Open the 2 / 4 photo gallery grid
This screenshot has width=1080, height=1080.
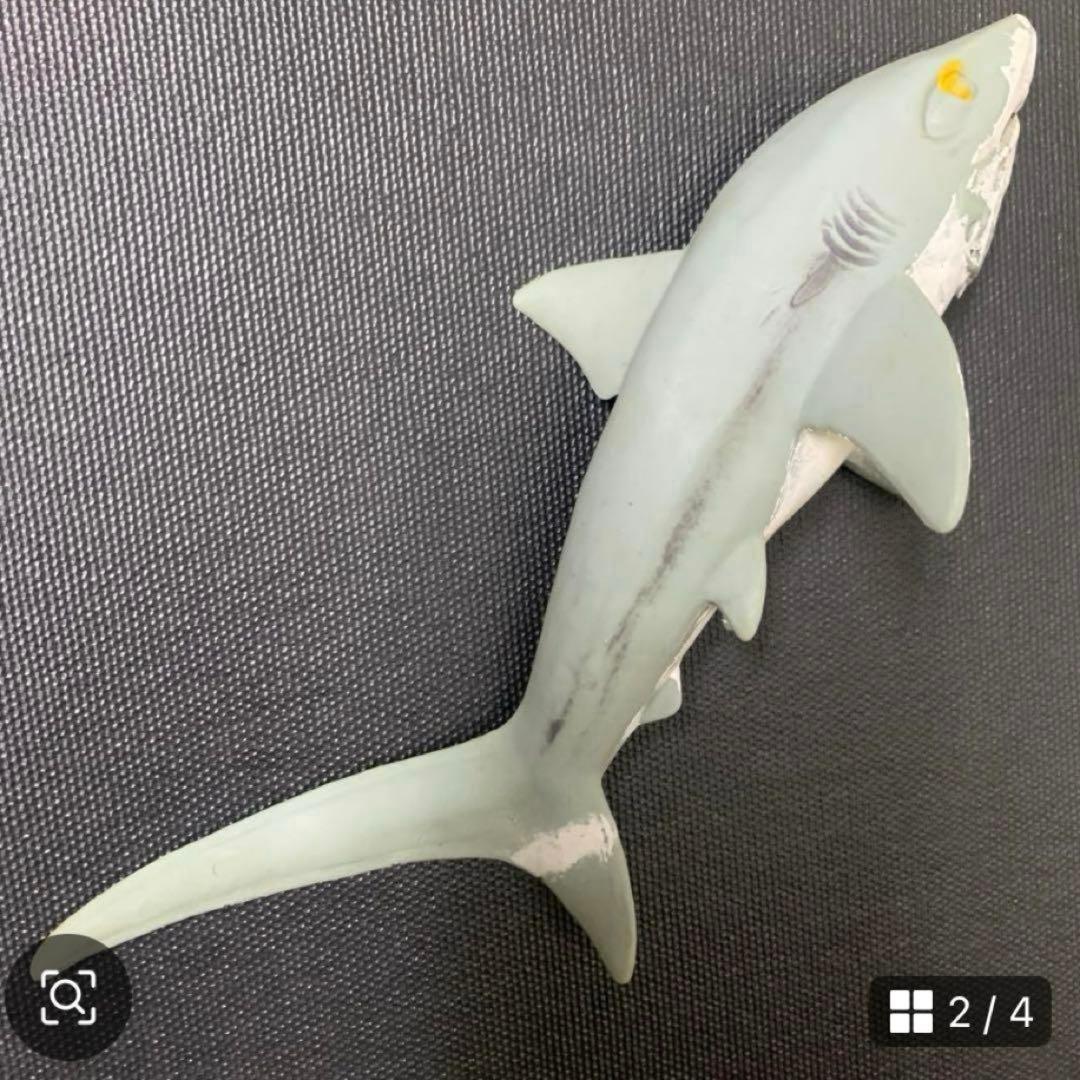(960, 1011)
